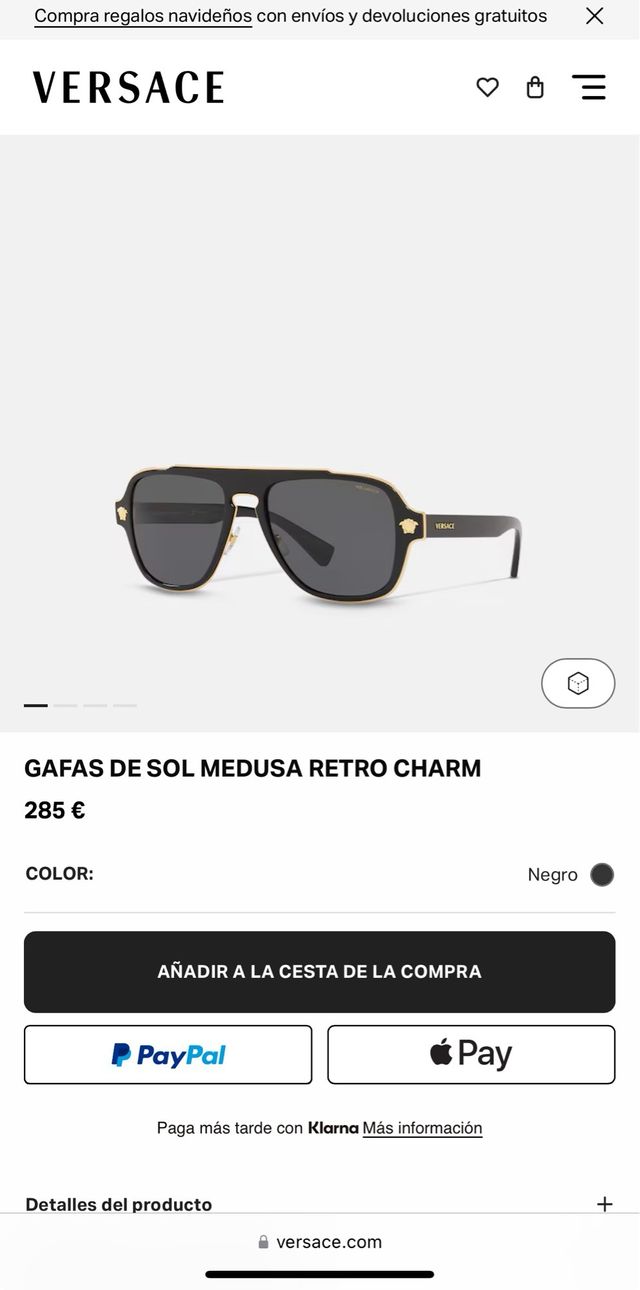Dismiss the Christmas gifts promo banner
Viewport: 640px width, 1290px height.
click(595, 16)
